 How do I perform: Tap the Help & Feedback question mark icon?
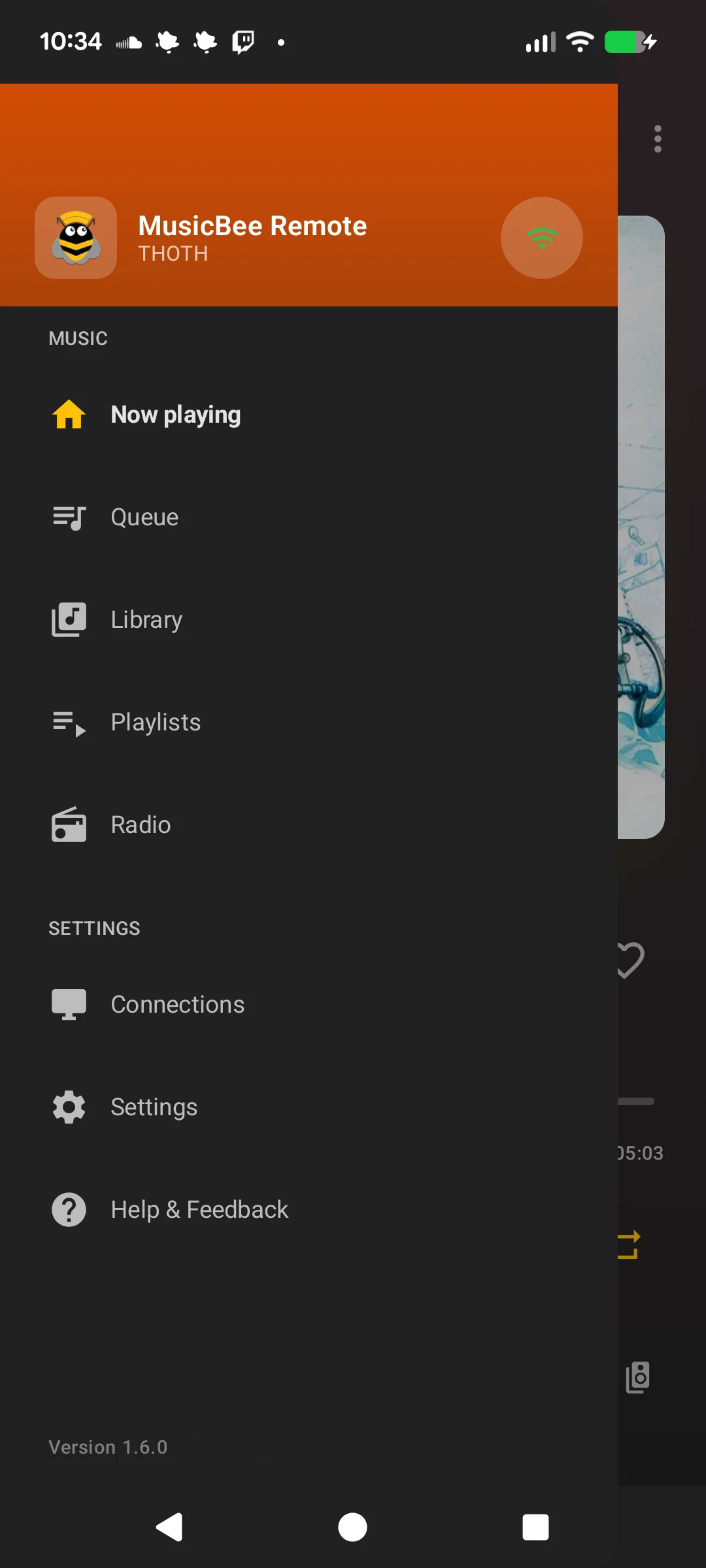pos(69,1209)
